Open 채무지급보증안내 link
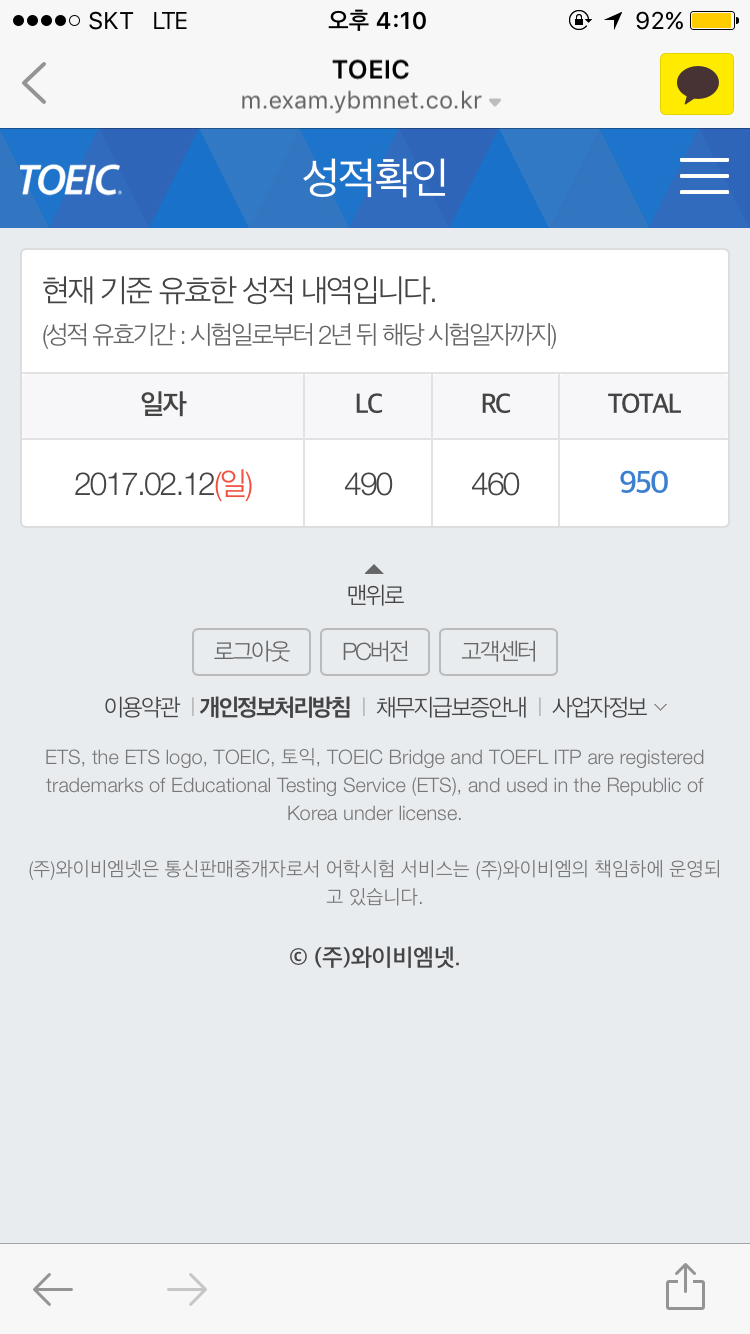The height and width of the screenshot is (1334, 750). [x=451, y=707]
